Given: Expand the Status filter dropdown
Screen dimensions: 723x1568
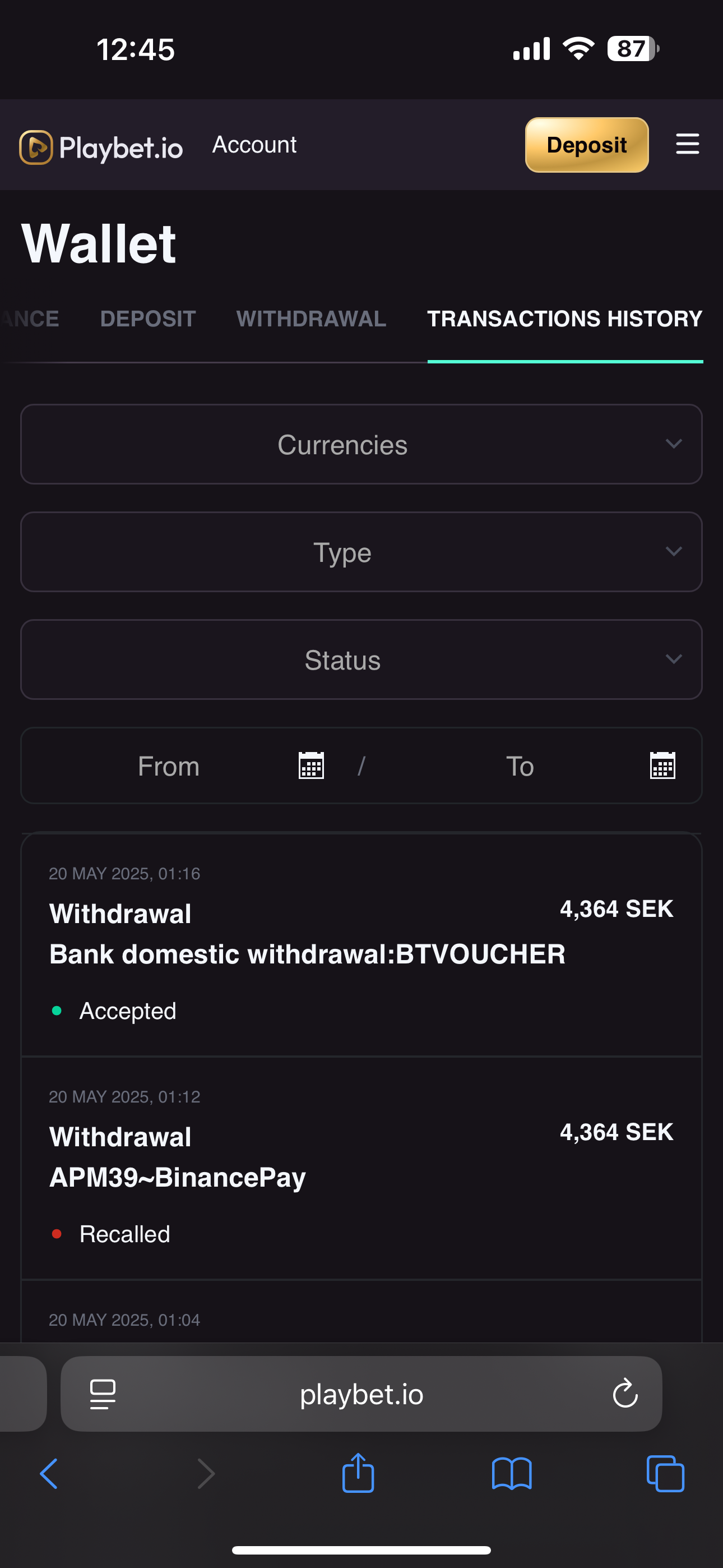Looking at the screenshot, I should 361,660.
